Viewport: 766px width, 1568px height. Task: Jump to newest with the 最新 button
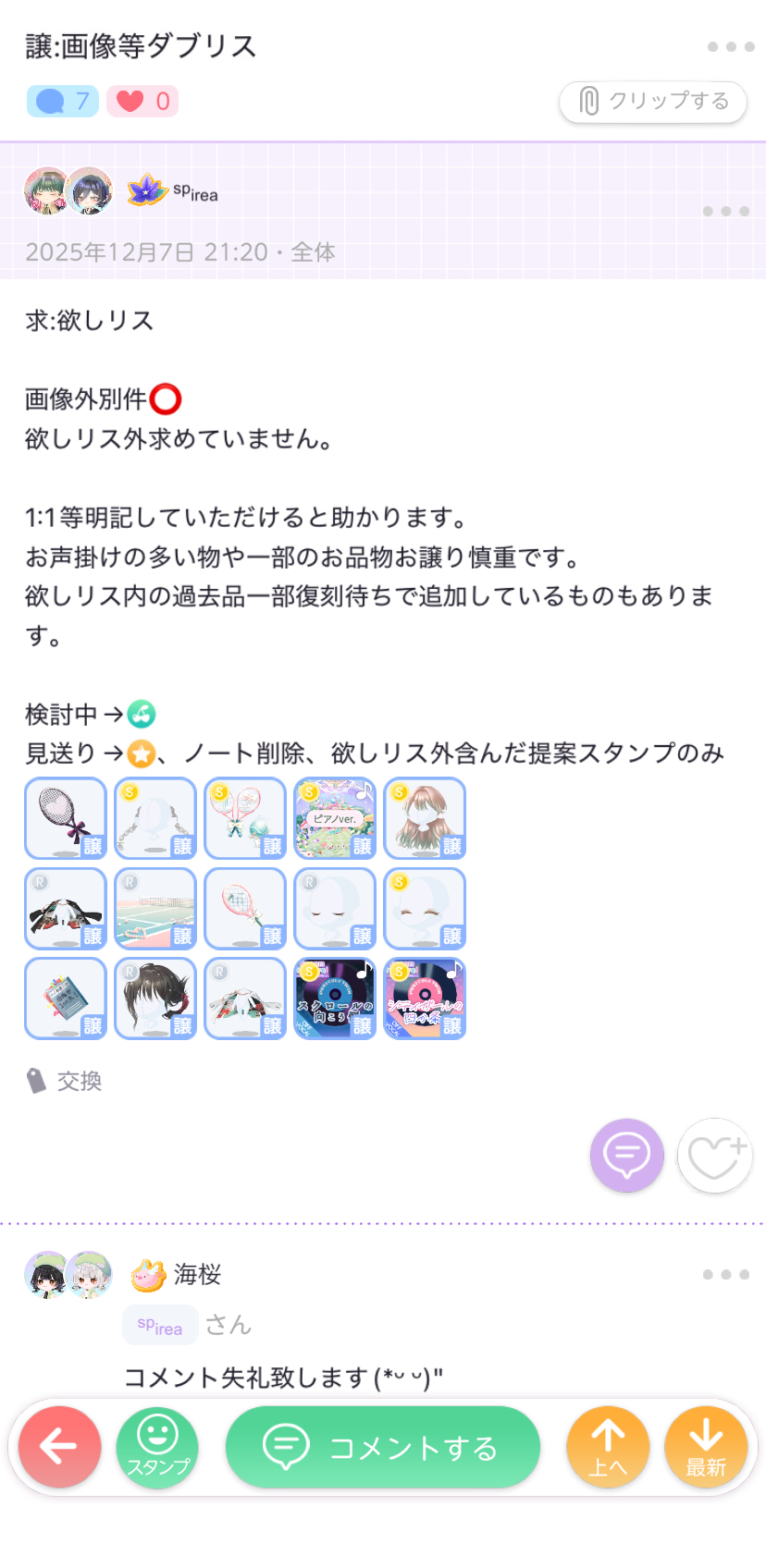(x=705, y=1447)
